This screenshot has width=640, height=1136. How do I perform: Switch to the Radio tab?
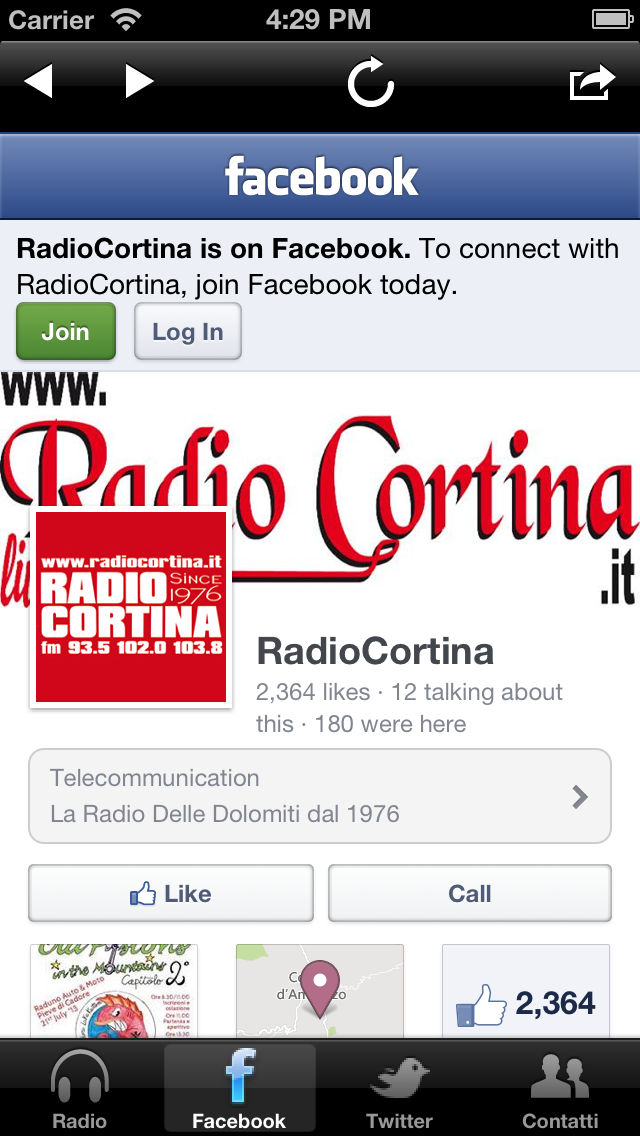[79, 1088]
